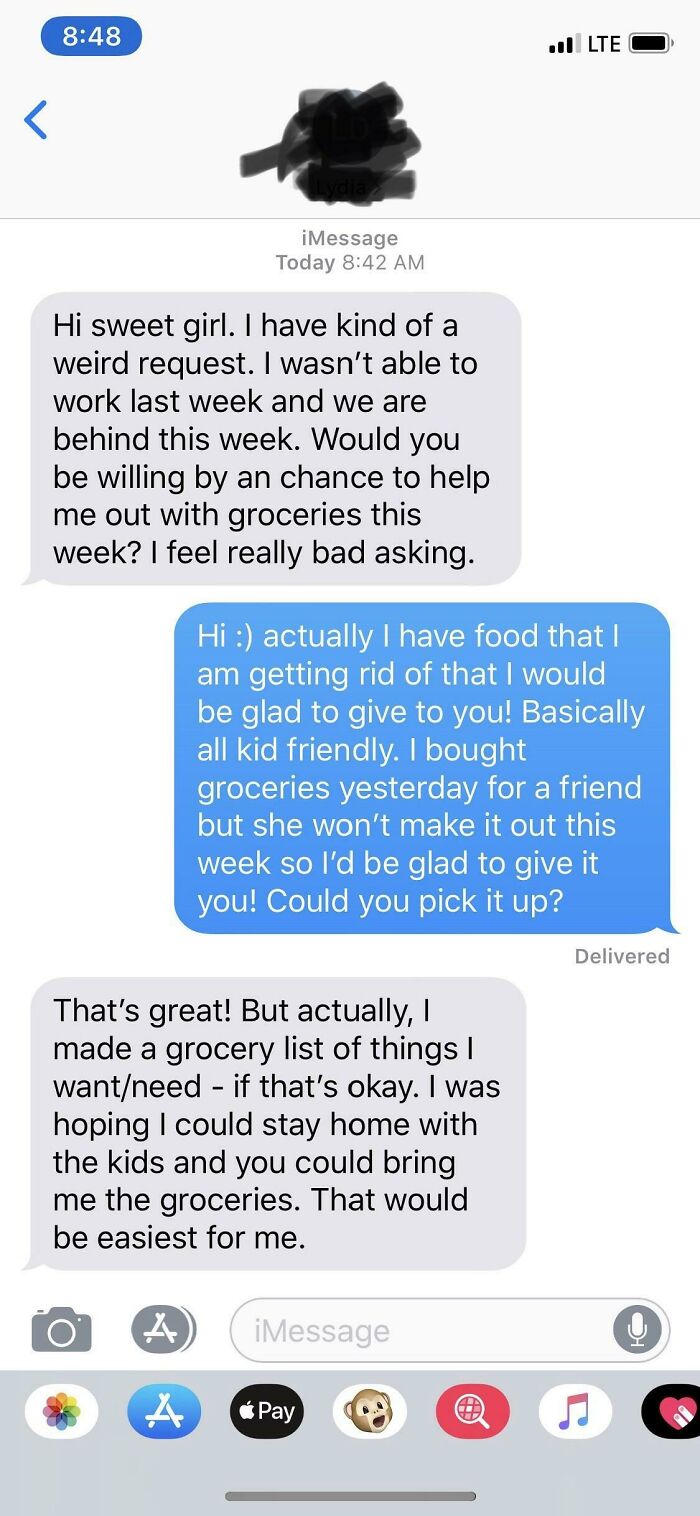Record an audio message with the microphone
Image resolution: width=700 pixels, height=1516 pixels.
point(638,1330)
